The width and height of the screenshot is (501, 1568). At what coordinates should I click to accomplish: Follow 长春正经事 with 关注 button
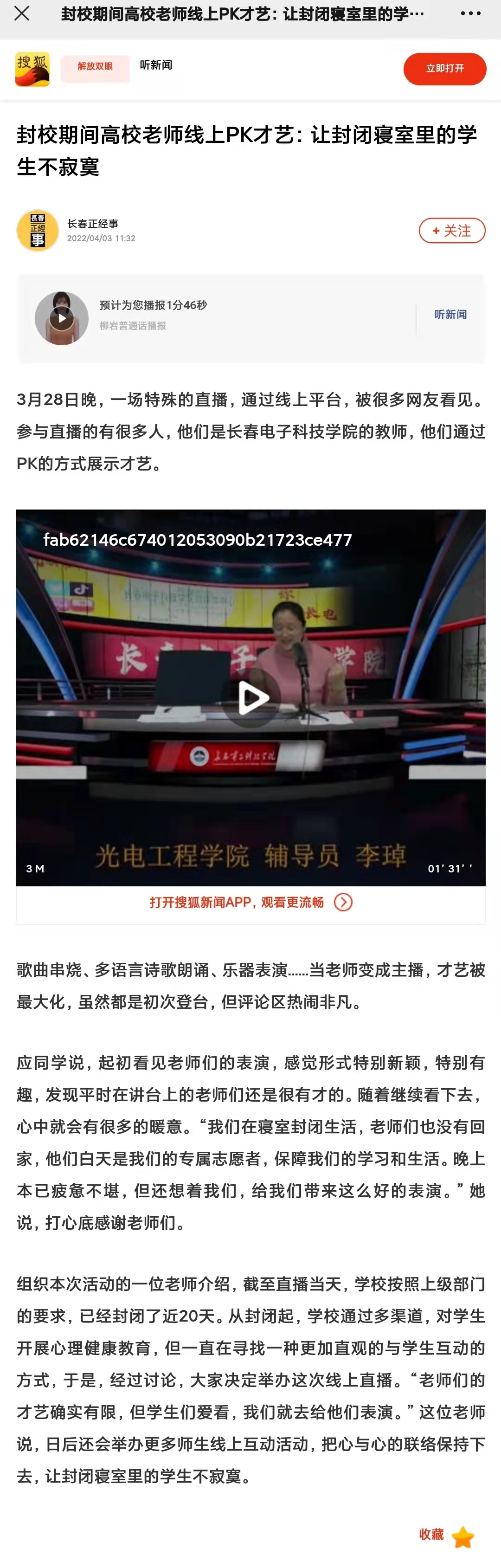(452, 231)
